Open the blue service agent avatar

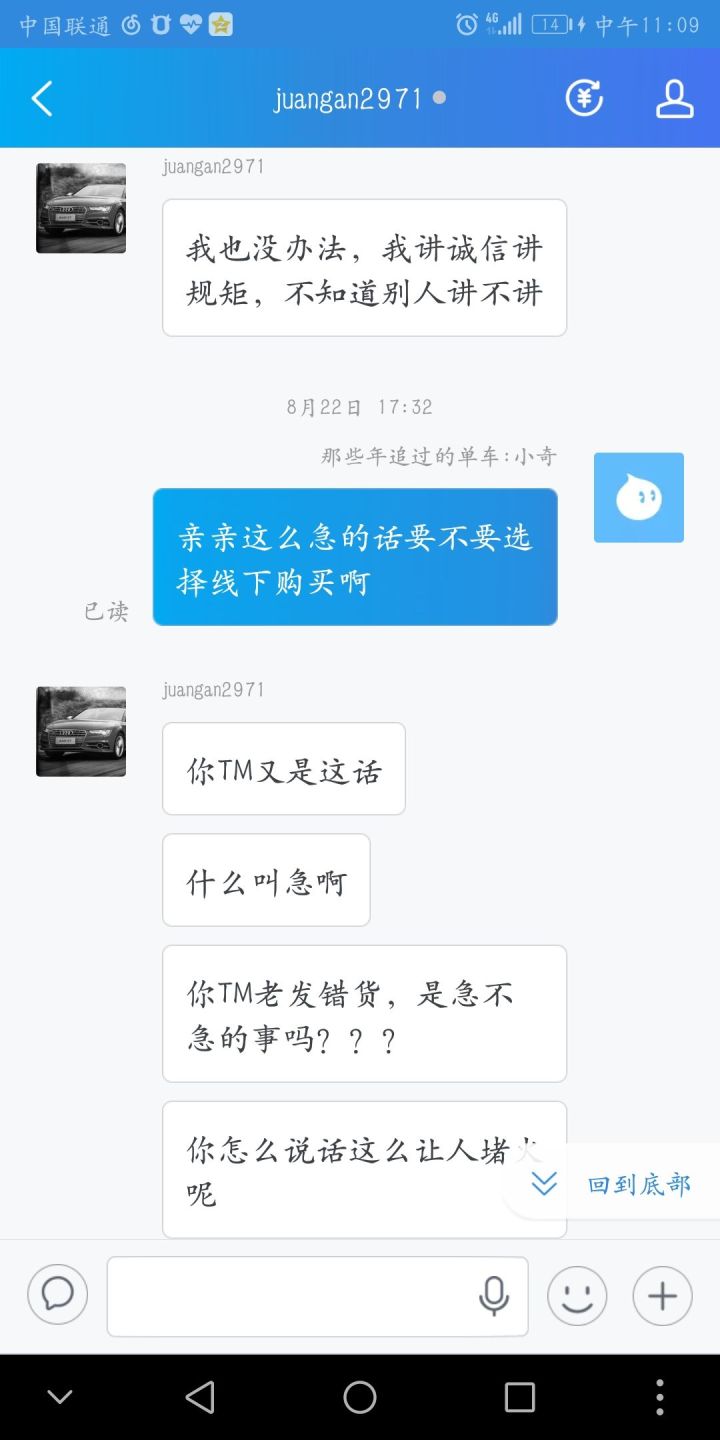pos(639,498)
